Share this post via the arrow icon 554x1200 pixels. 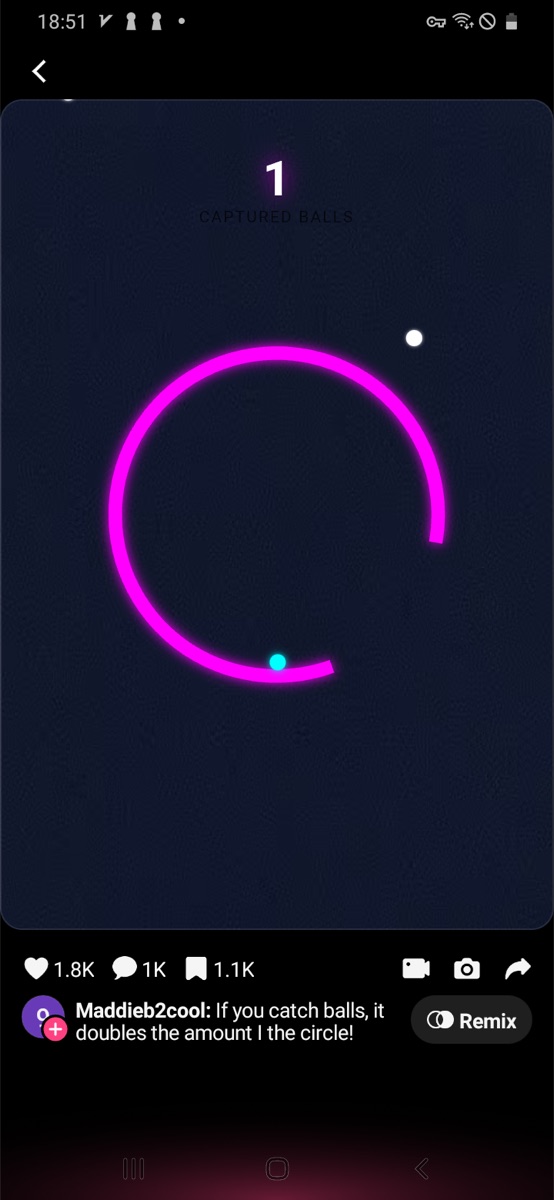pyautogui.click(x=518, y=968)
